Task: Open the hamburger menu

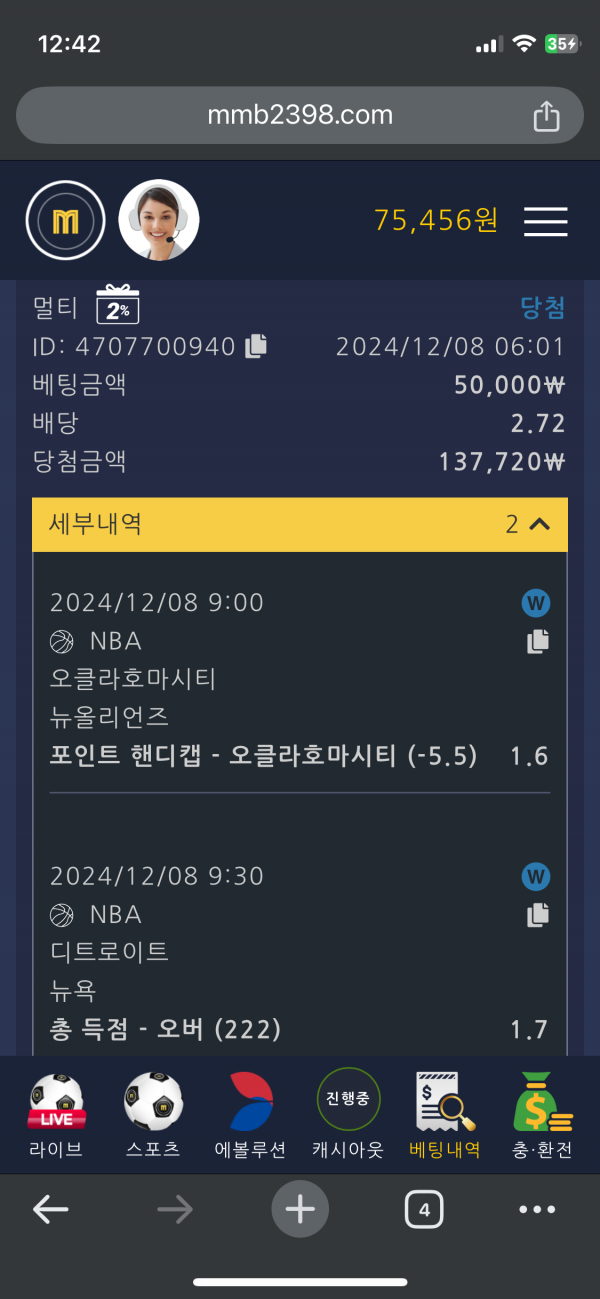Action: (545, 221)
